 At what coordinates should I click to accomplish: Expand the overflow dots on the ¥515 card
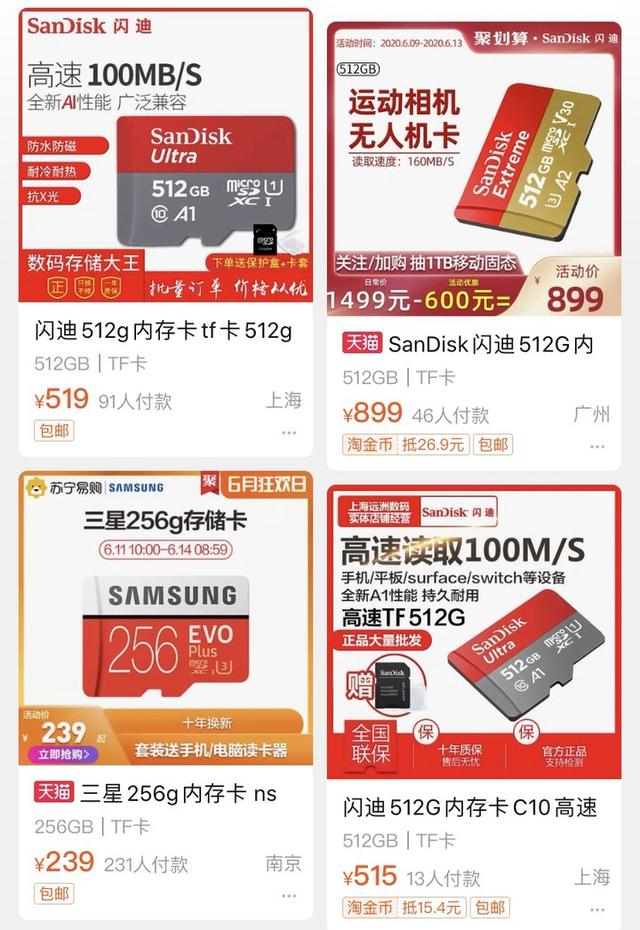pyautogui.click(x=598, y=908)
